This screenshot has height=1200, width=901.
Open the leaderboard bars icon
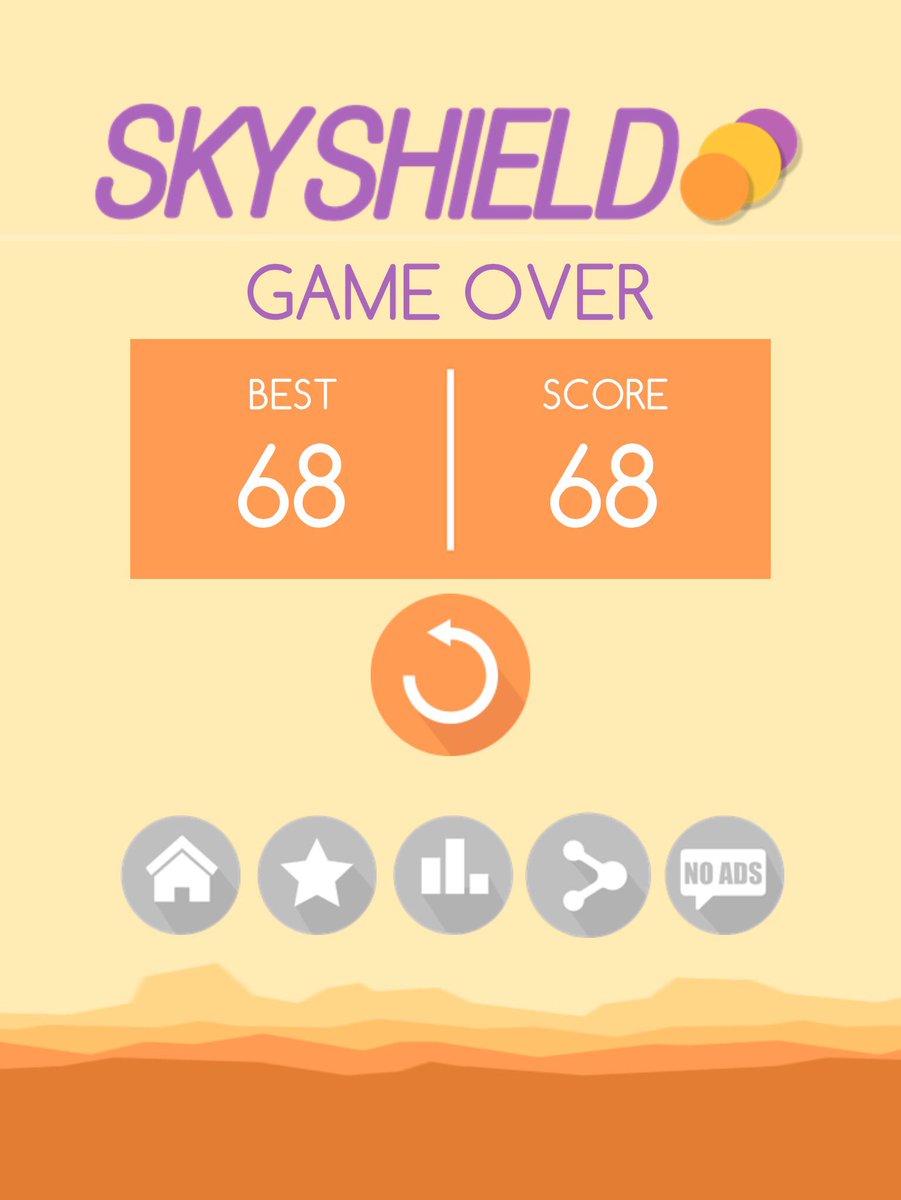pyautogui.click(x=453, y=875)
